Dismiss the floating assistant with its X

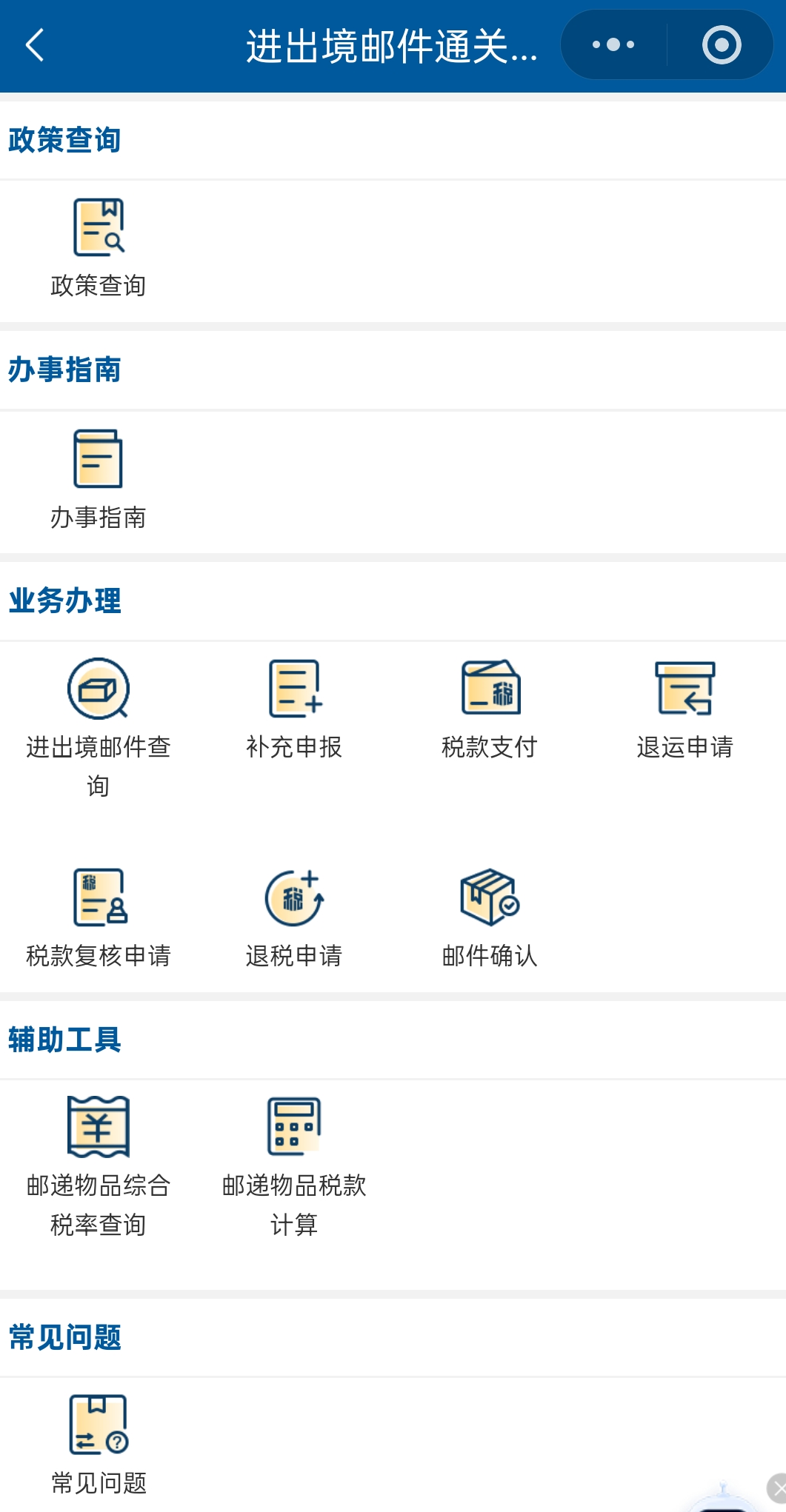click(x=778, y=1488)
